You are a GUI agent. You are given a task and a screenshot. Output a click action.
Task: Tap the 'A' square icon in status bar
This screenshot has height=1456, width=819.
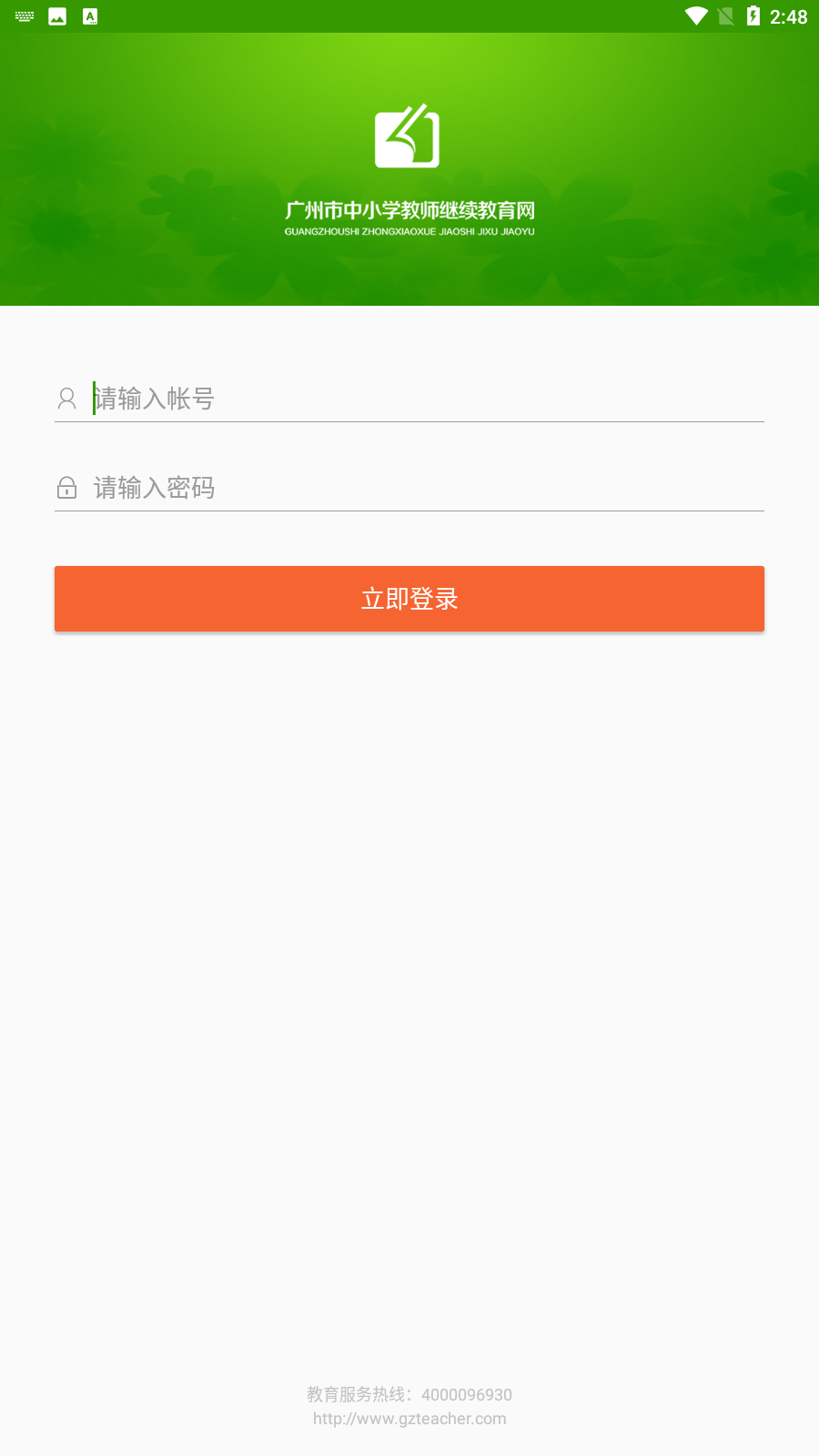(90, 15)
